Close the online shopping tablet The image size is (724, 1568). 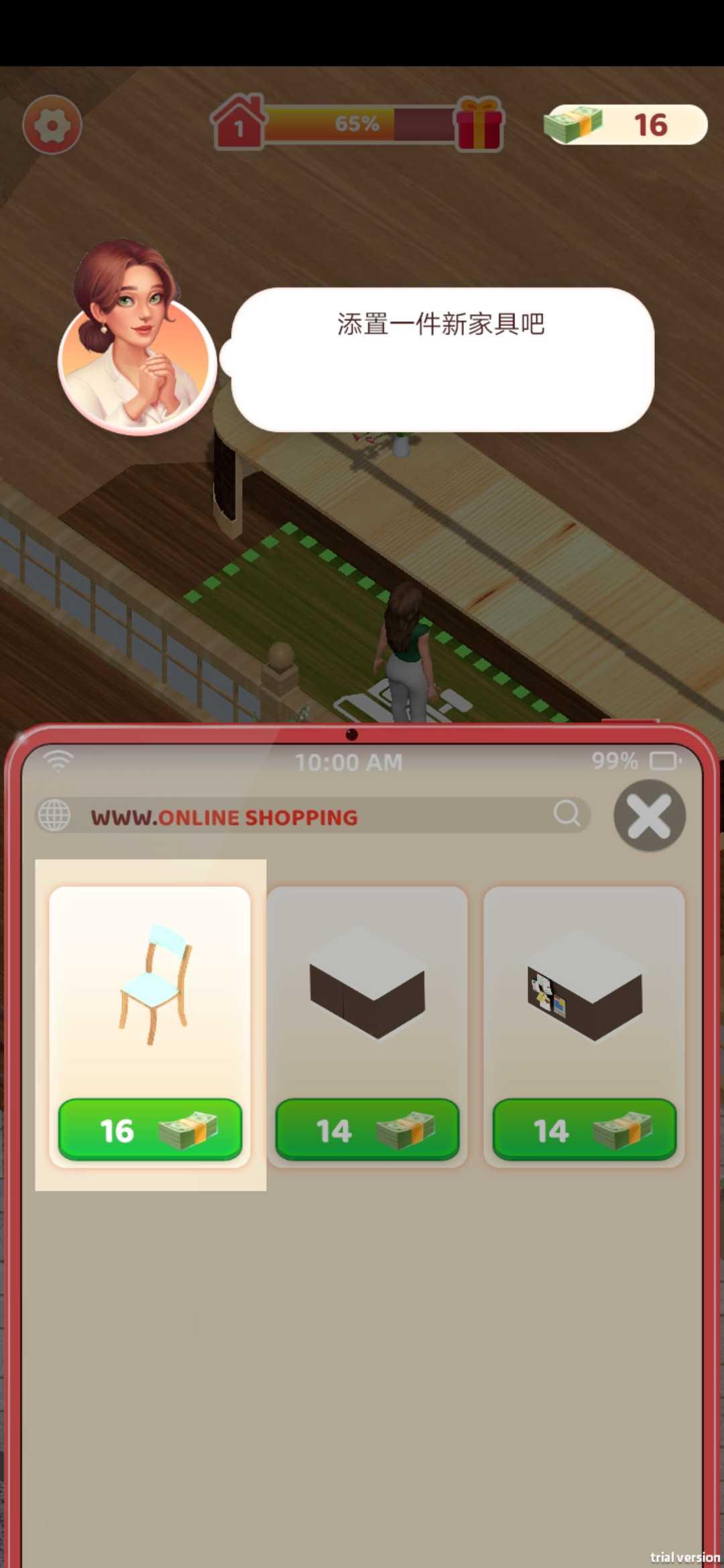[x=649, y=815]
